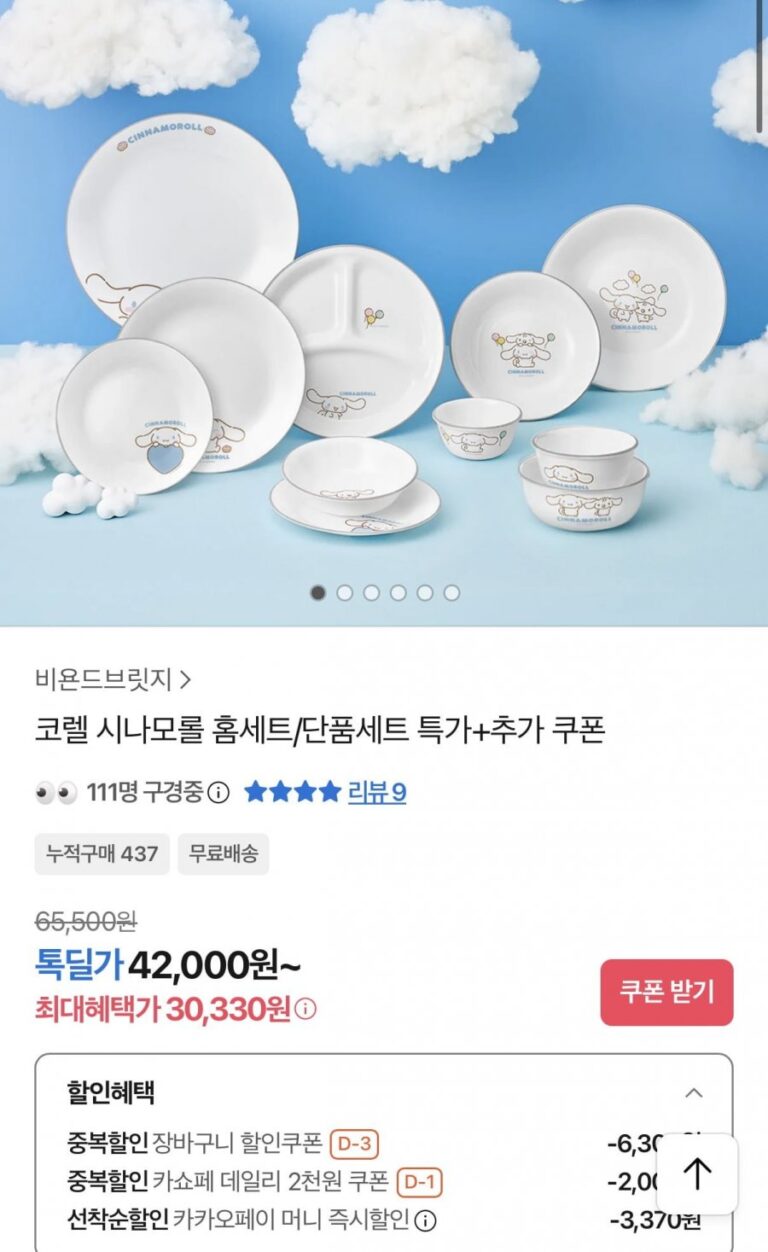Viewport: 768px width, 1252px height.
Task: Open the Cinnamoroll dish set product image
Action: pyautogui.click(x=384, y=300)
